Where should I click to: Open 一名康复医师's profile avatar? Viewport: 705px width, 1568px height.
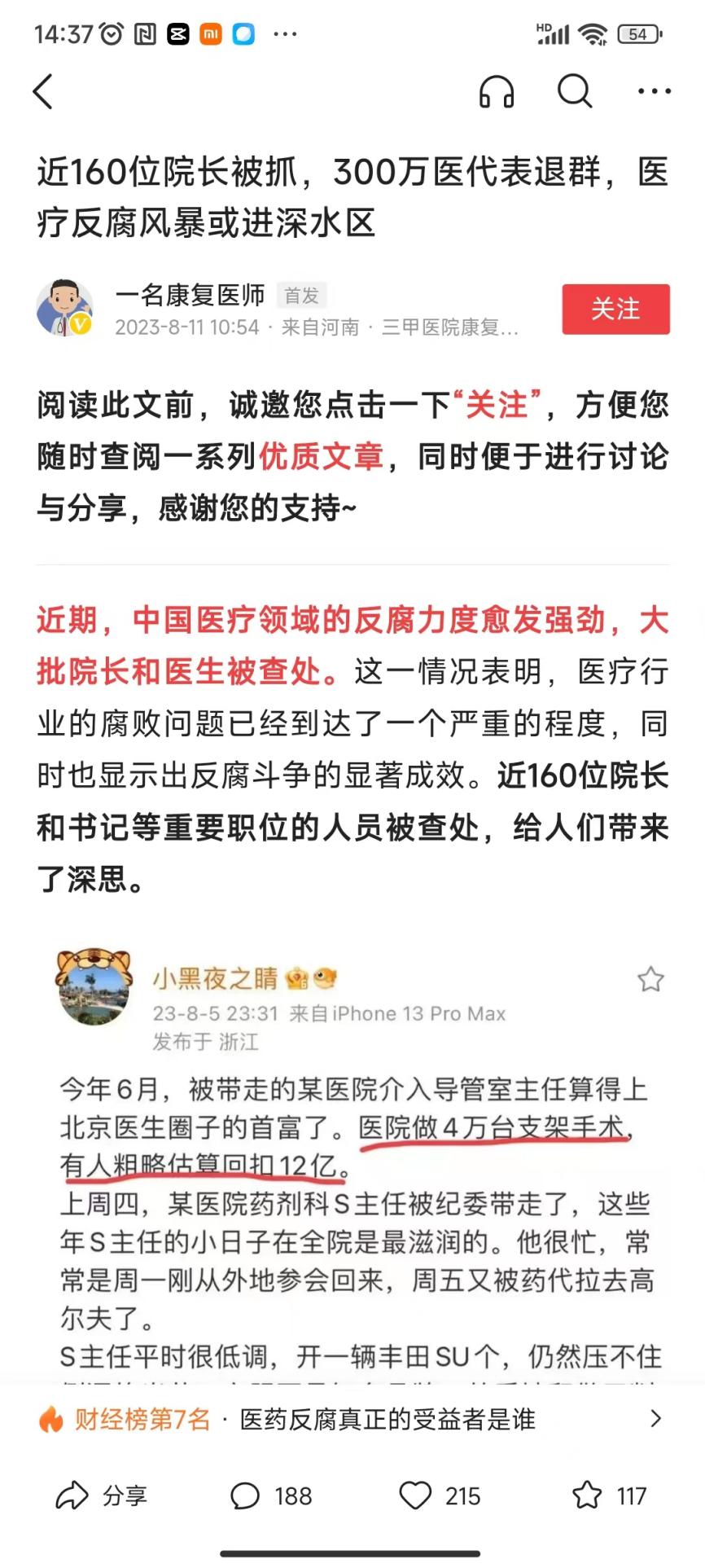[x=64, y=309]
